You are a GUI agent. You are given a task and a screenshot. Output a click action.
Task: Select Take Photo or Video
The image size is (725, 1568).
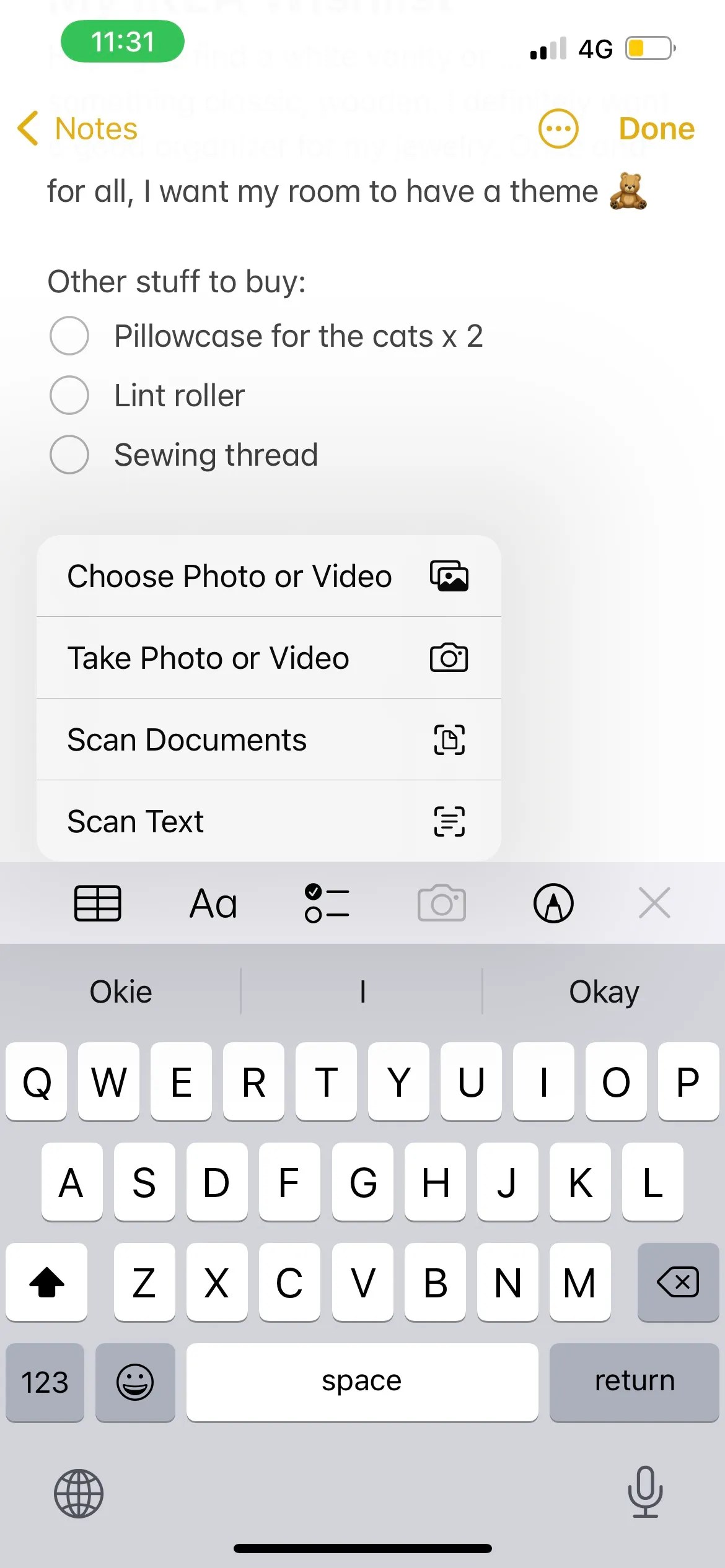tap(268, 658)
